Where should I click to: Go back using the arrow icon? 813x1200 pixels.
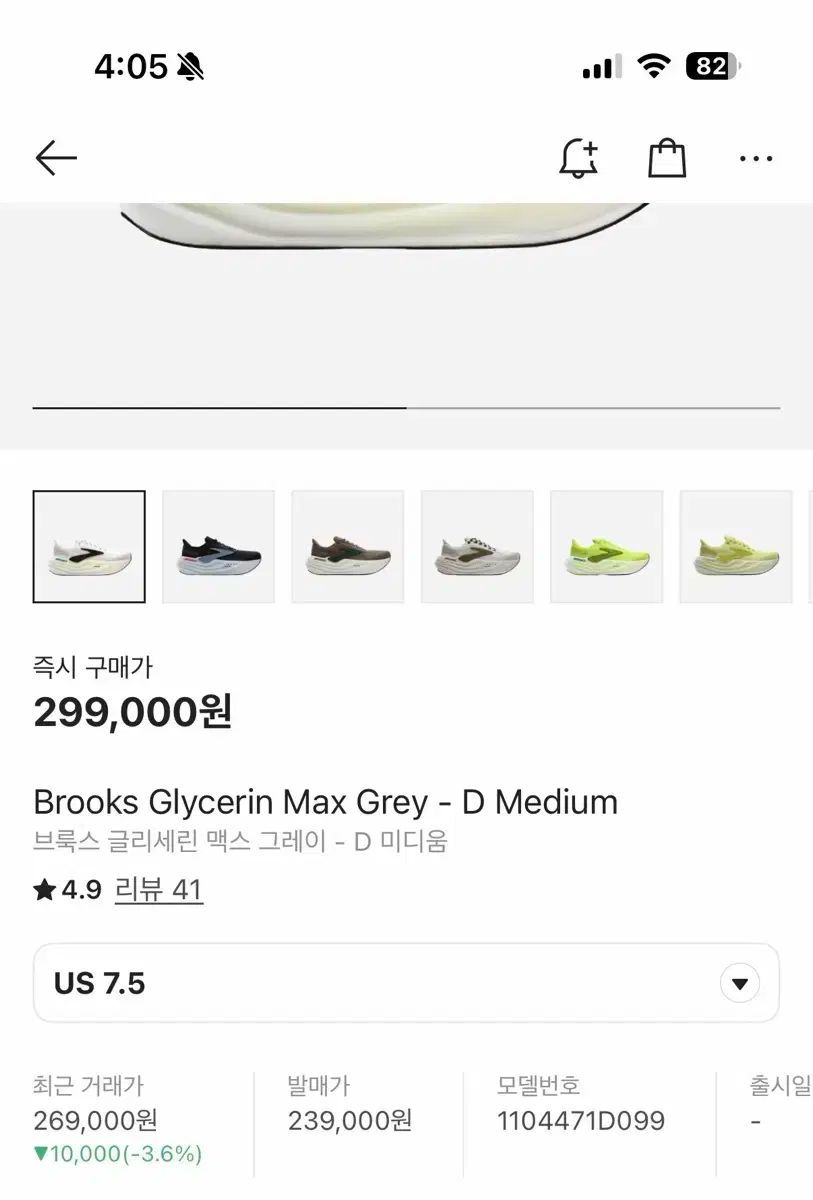(56, 158)
